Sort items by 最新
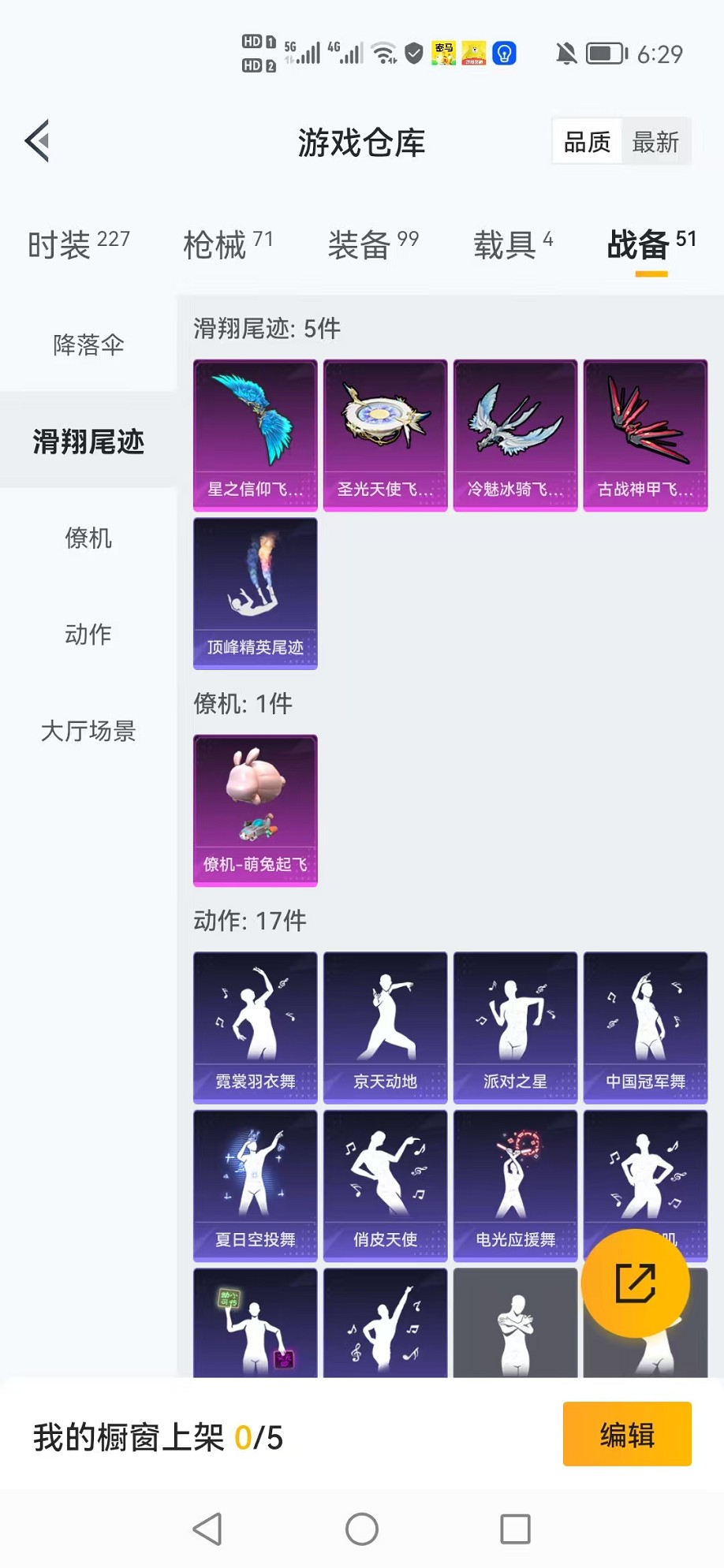This screenshot has height=1568, width=724. 655,142
